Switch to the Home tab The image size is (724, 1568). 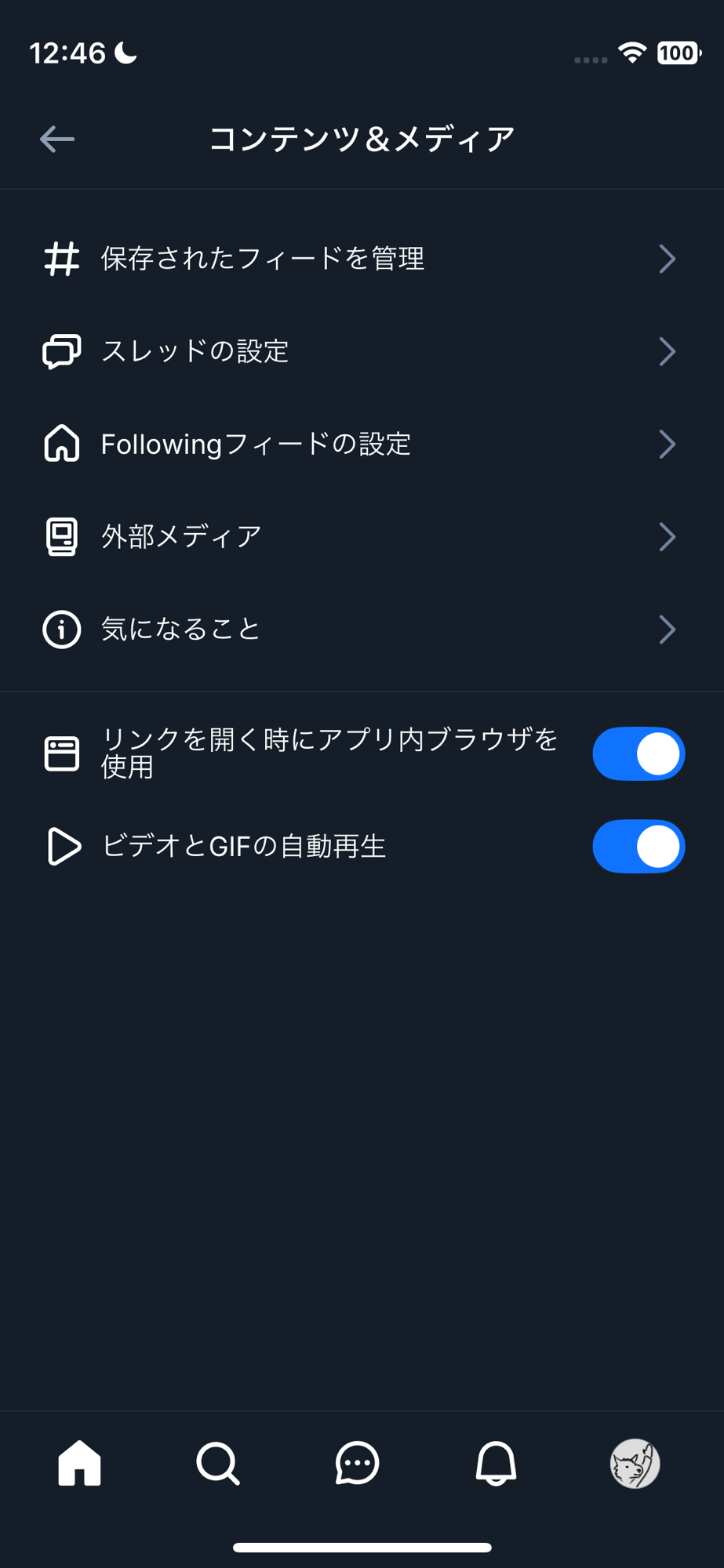[80, 1463]
